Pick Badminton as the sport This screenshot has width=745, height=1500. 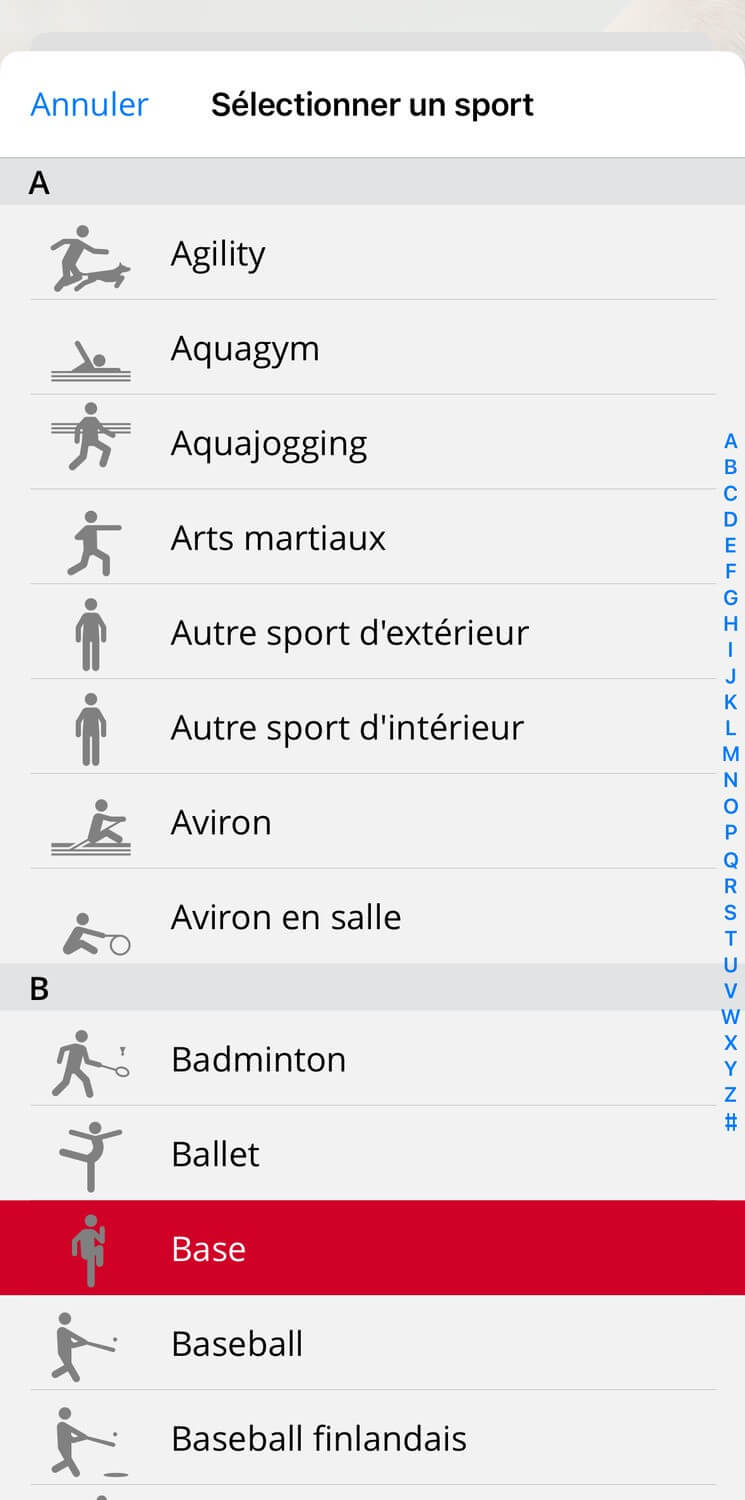372,1059
